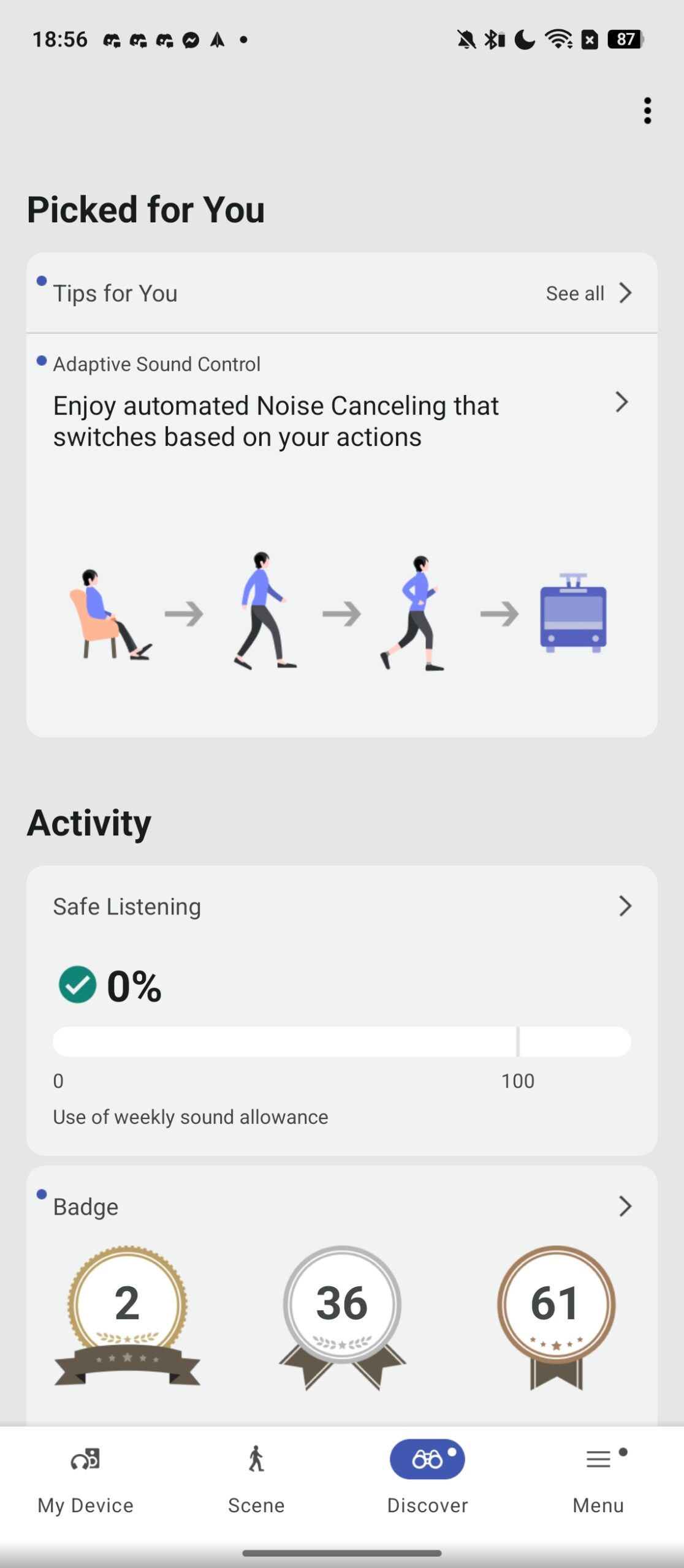Open the three-dot overflow menu
The image size is (684, 1568).
[647, 111]
